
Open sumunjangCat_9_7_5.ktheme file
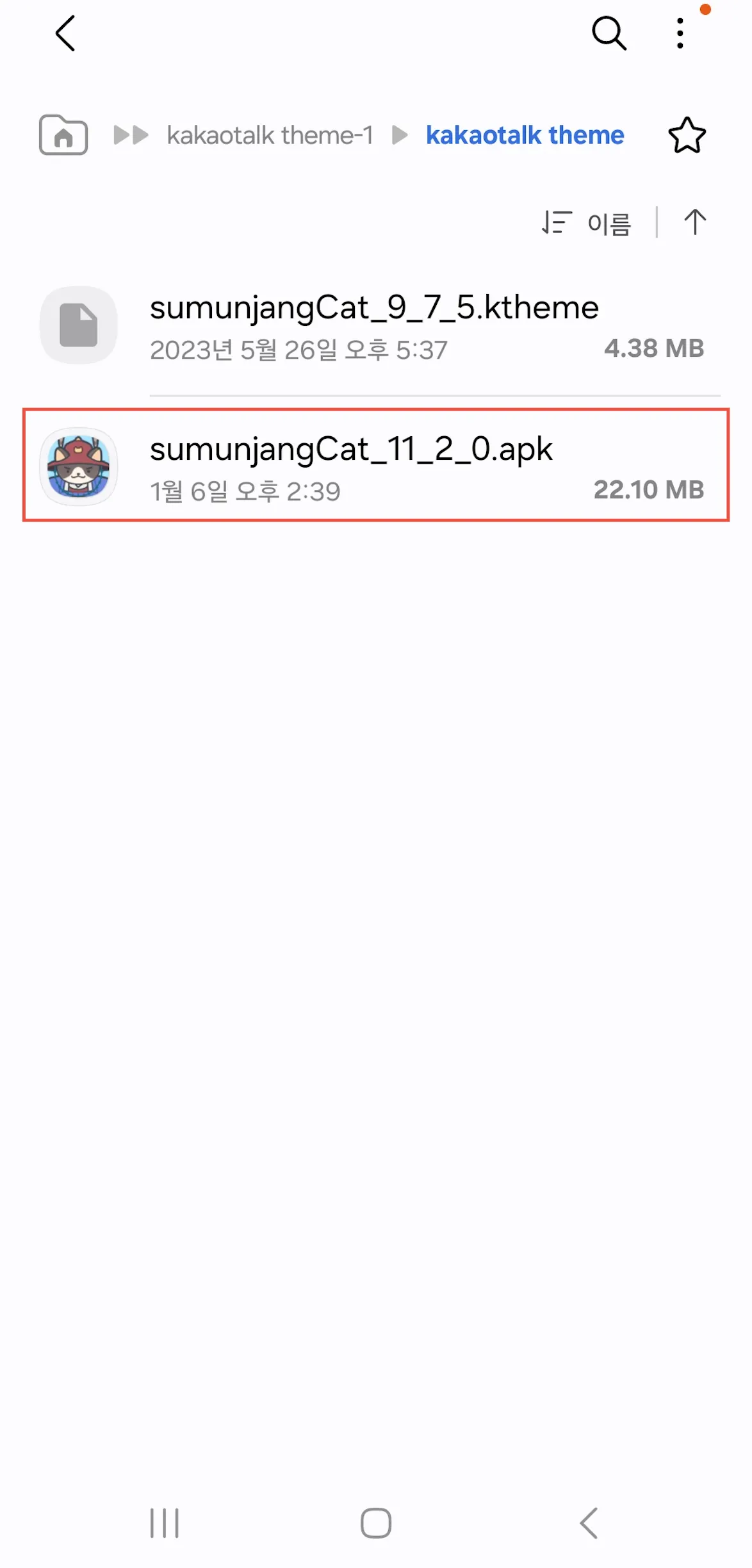375,325
